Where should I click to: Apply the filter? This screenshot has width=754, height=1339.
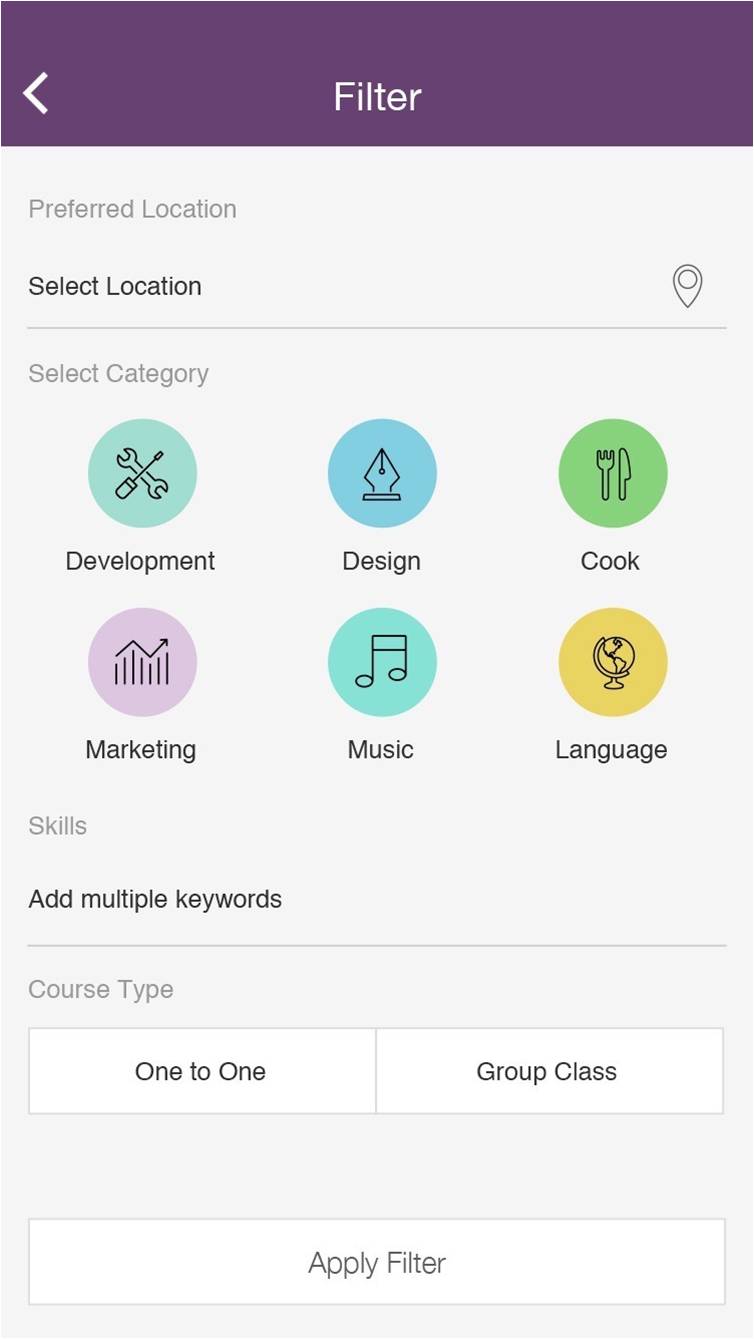(377, 1262)
